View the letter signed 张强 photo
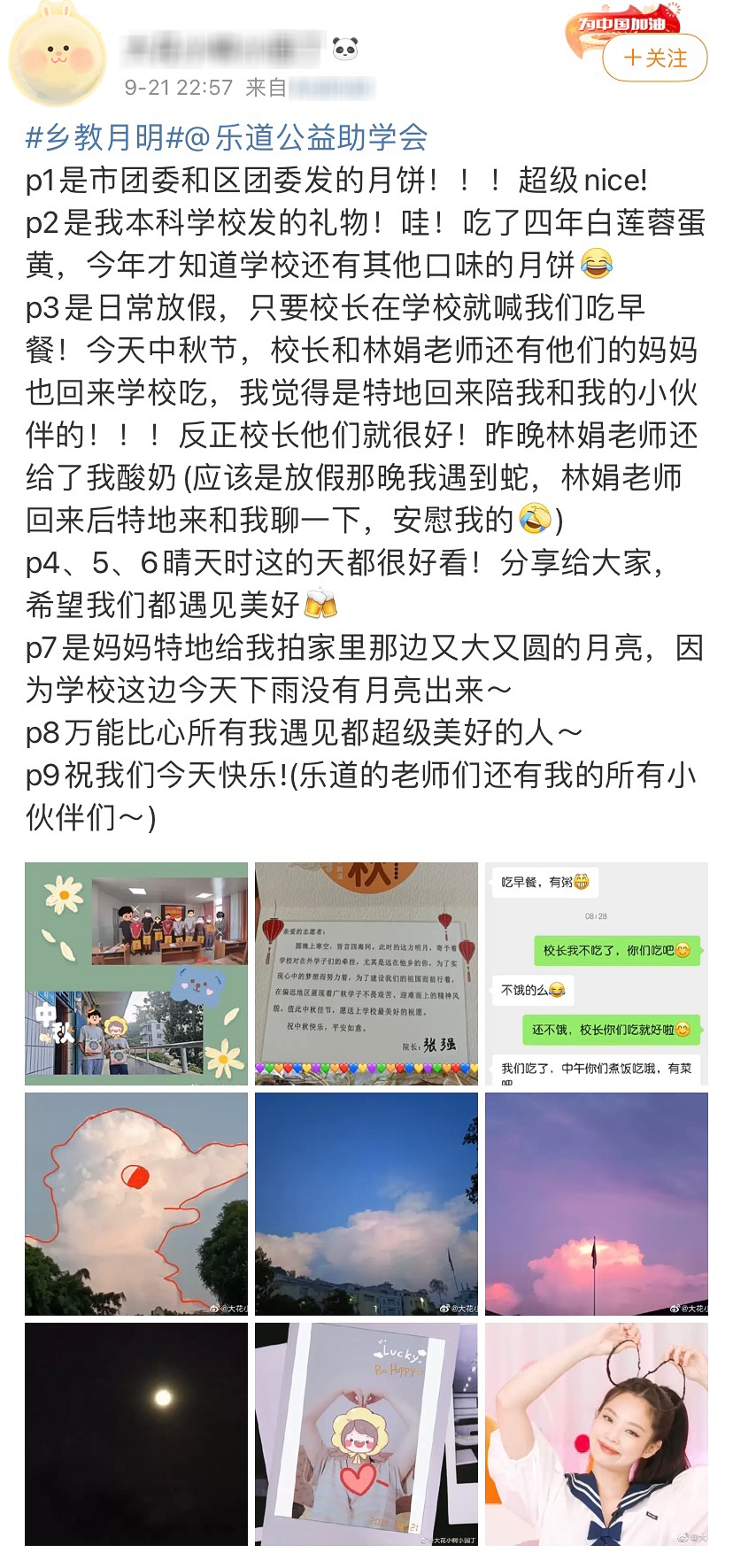This screenshot has height=1568, width=733. (366, 973)
